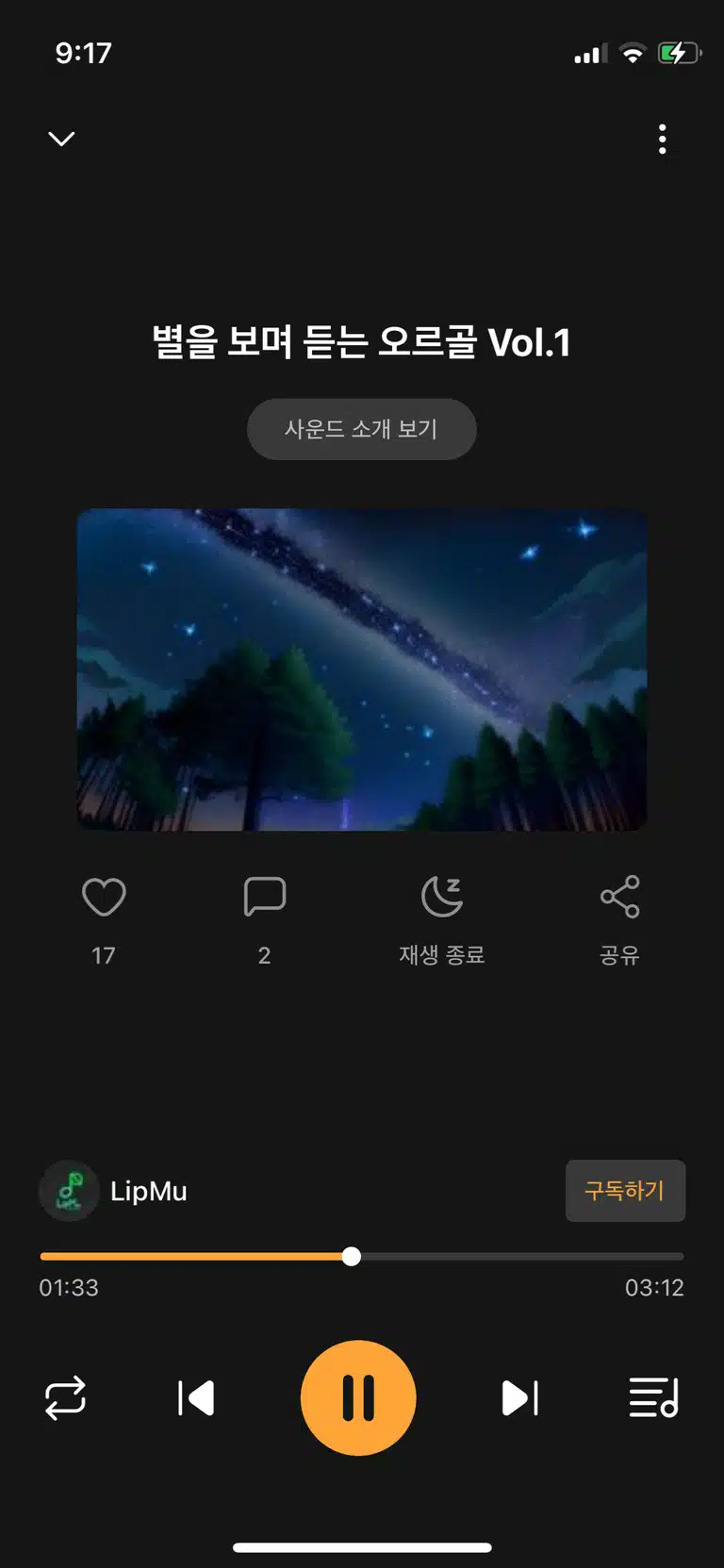Collapse the player with the down chevron

pos(61,140)
